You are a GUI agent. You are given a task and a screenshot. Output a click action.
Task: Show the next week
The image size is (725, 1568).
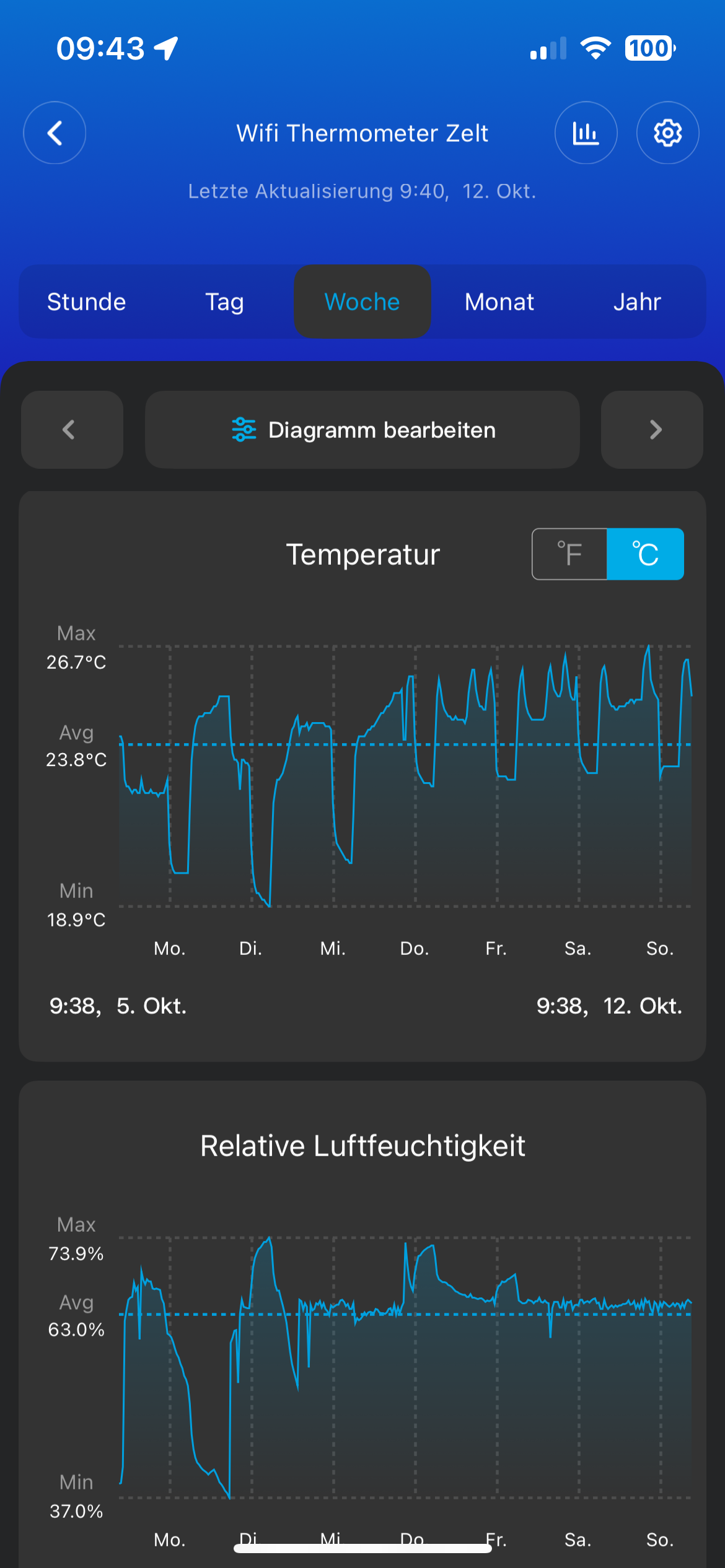(x=652, y=430)
